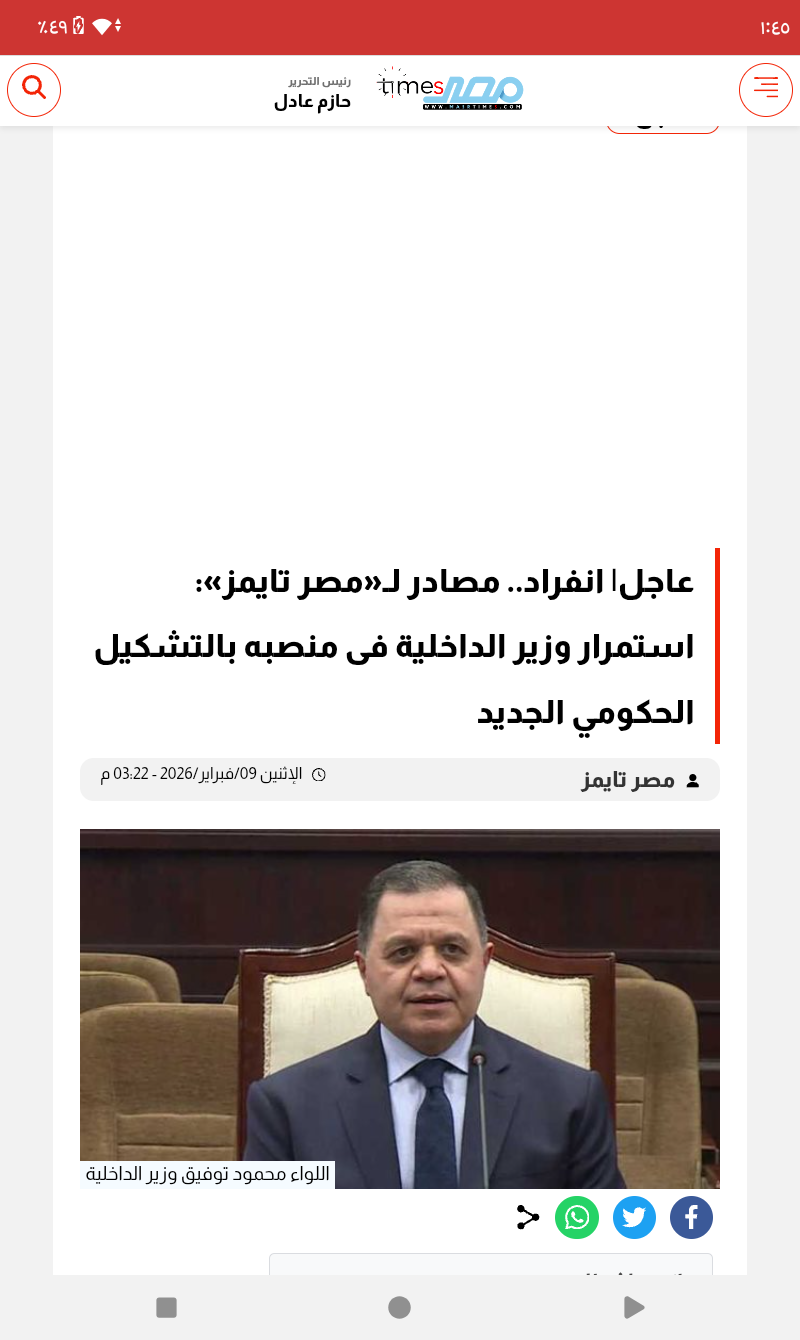Open recent apps view
Viewport: 800px width, 1340px height.
167,1307
